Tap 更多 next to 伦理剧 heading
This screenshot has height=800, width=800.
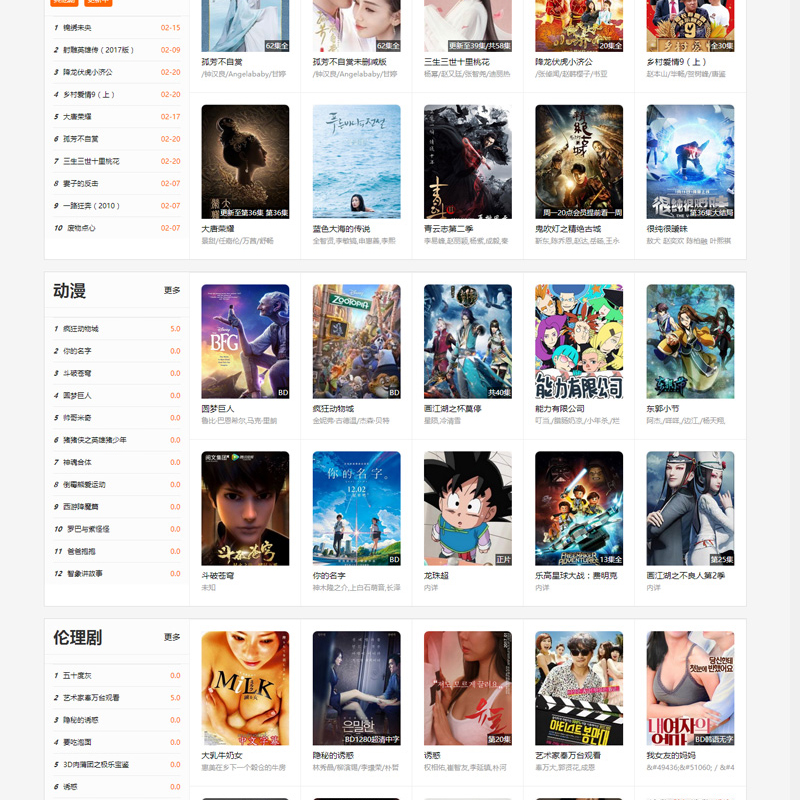(x=172, y=637)
